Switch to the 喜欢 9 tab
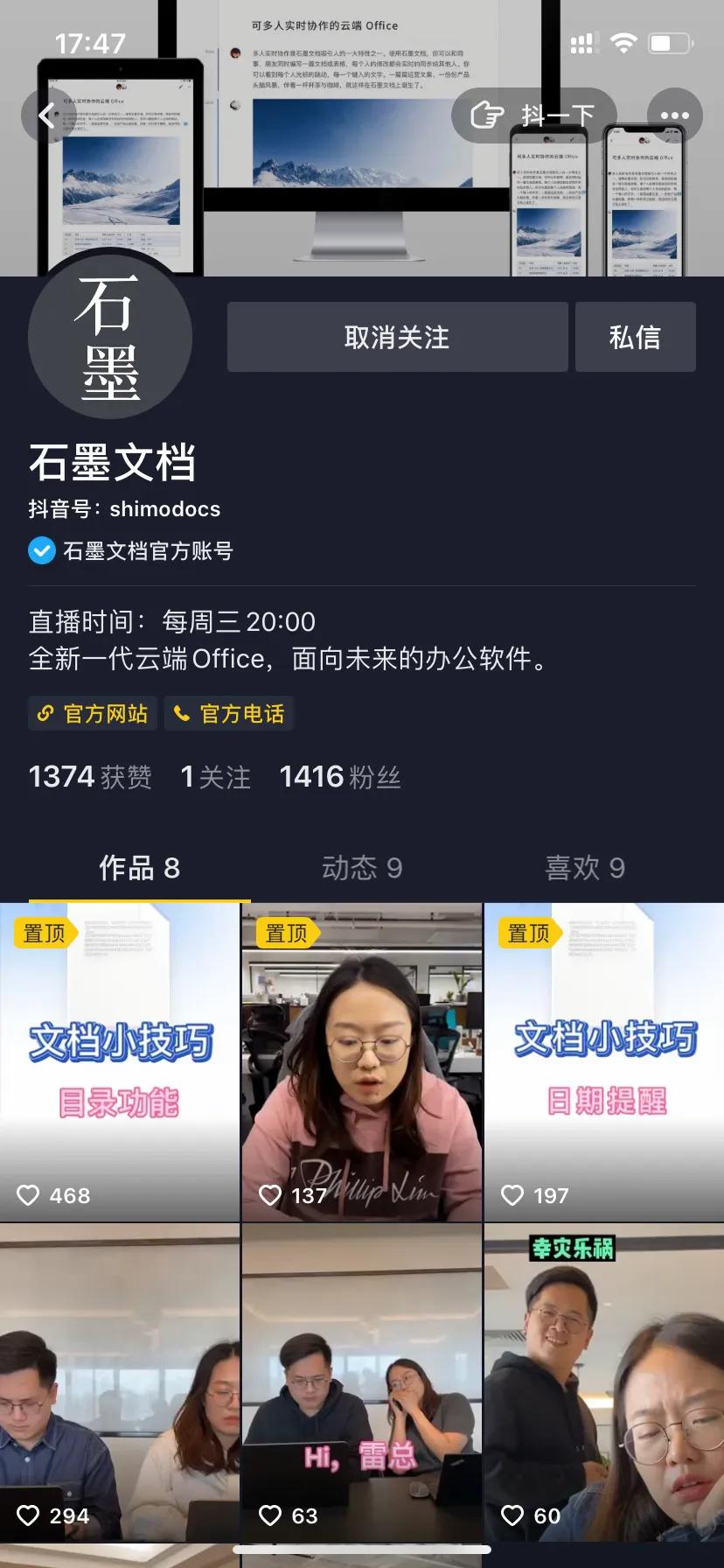 pos(585,868)
